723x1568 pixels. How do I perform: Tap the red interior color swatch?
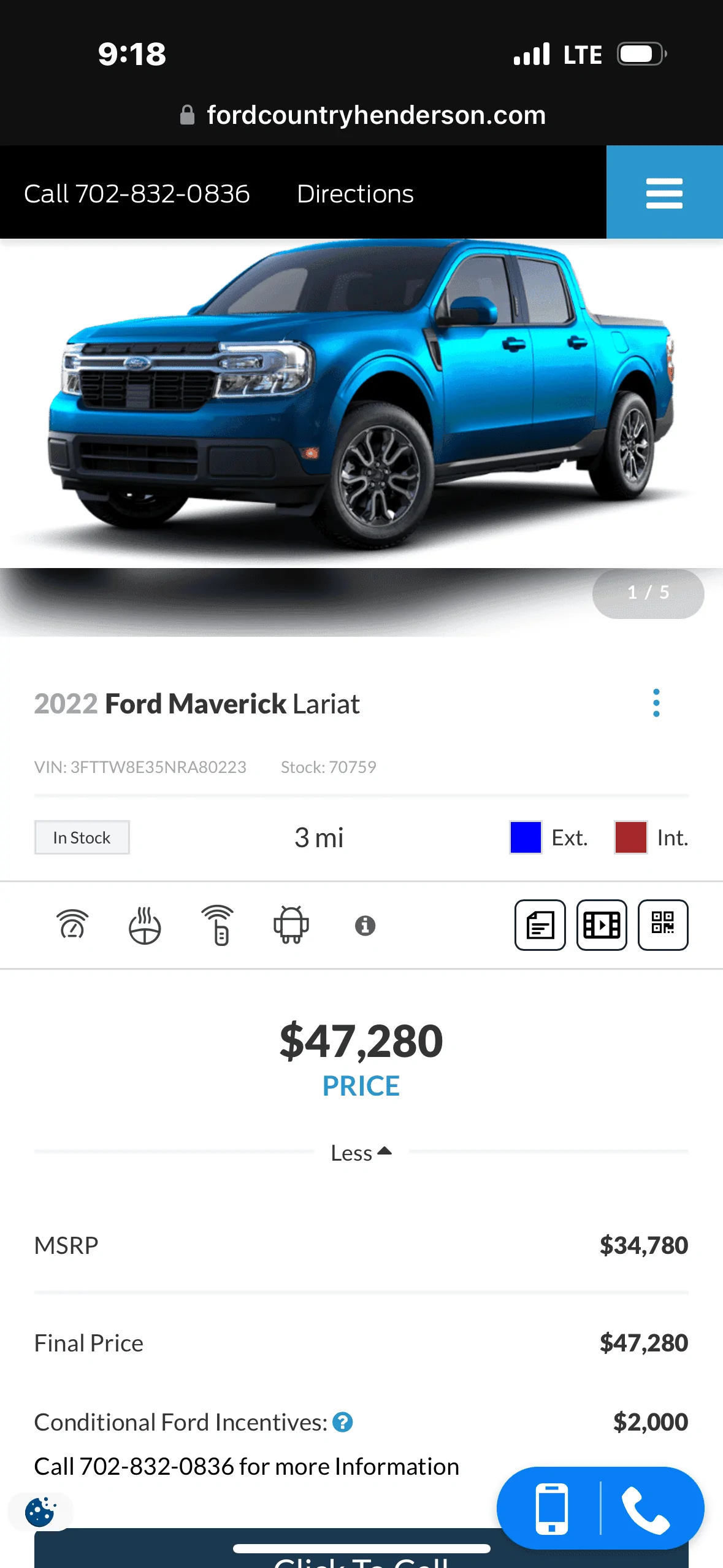pyautogui.click(x=631, y=837)
